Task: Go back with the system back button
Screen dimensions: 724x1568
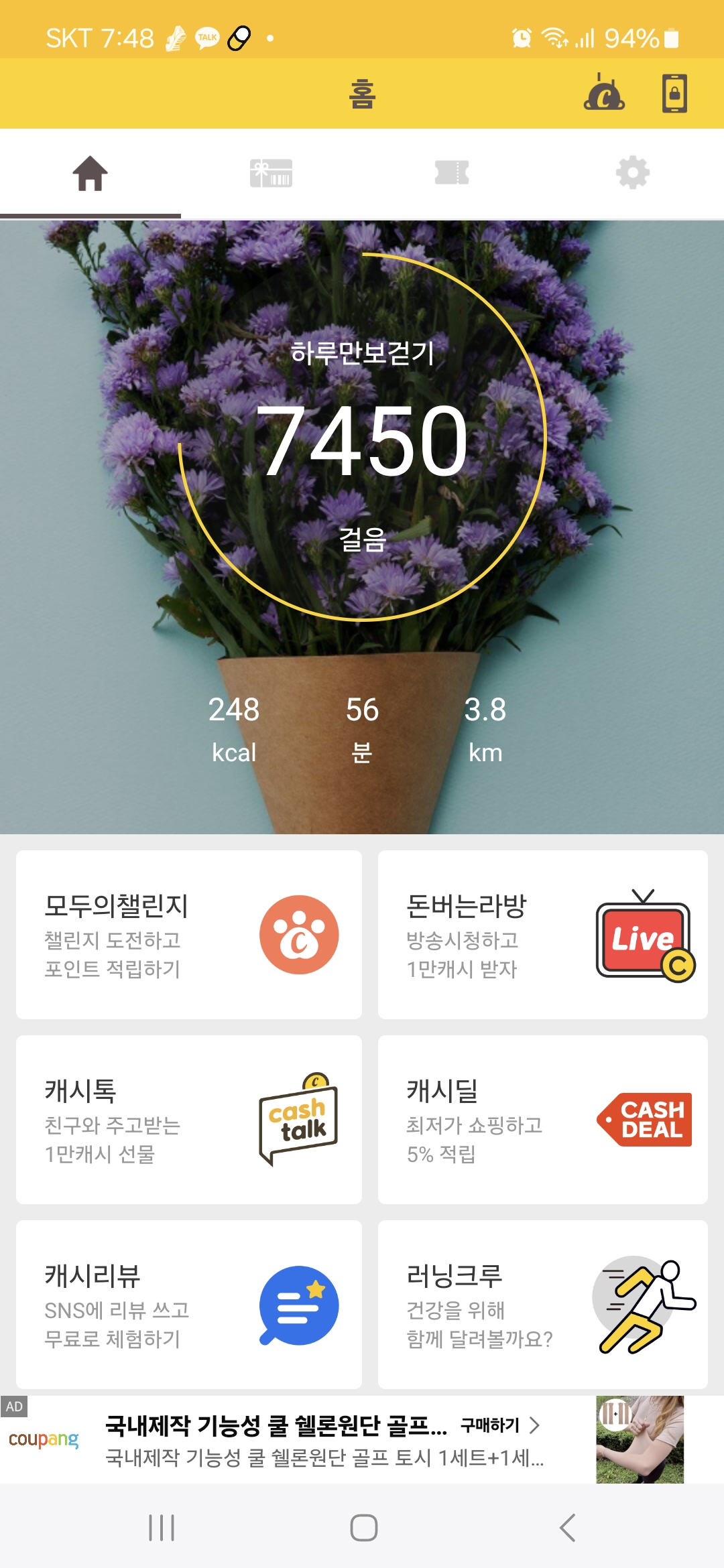Action: pos(567,1528)
